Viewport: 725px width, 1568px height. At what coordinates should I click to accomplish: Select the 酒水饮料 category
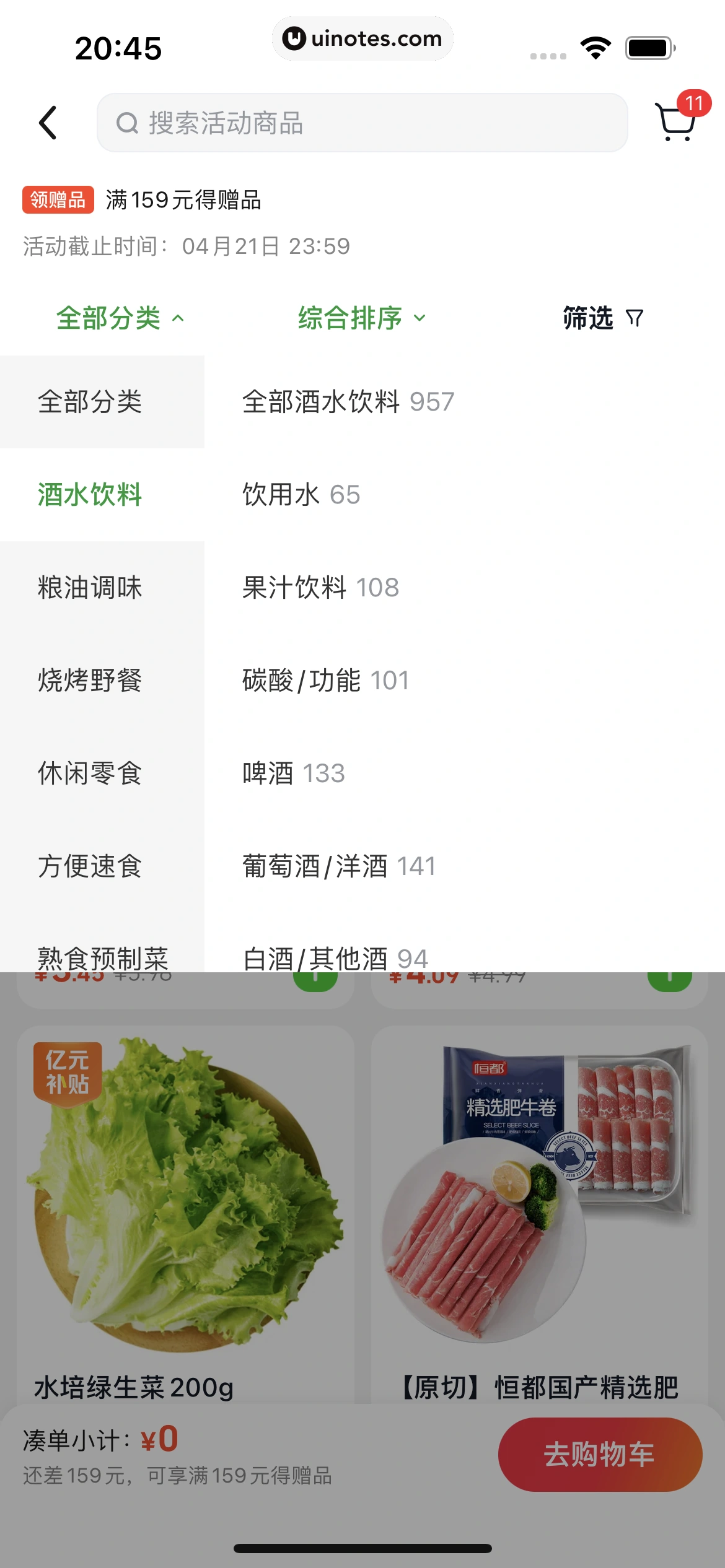click(90, 495)
